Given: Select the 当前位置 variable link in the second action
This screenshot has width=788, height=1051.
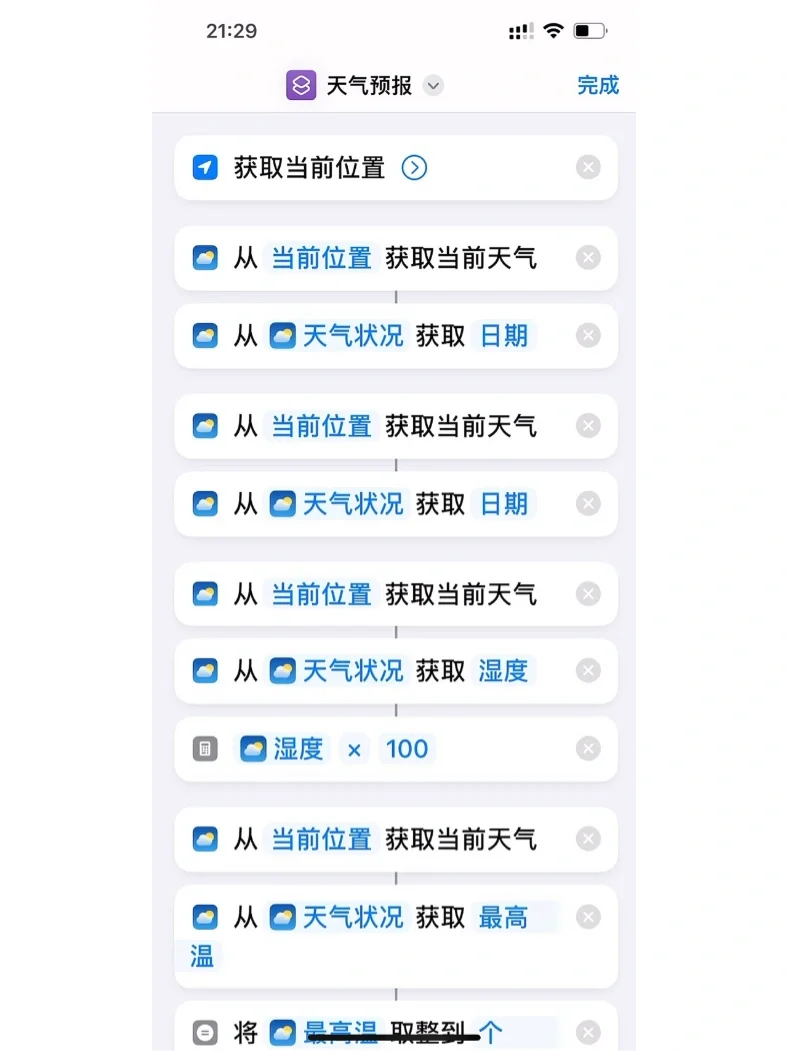Looking at the screenshot, I should tap(320, 257).
